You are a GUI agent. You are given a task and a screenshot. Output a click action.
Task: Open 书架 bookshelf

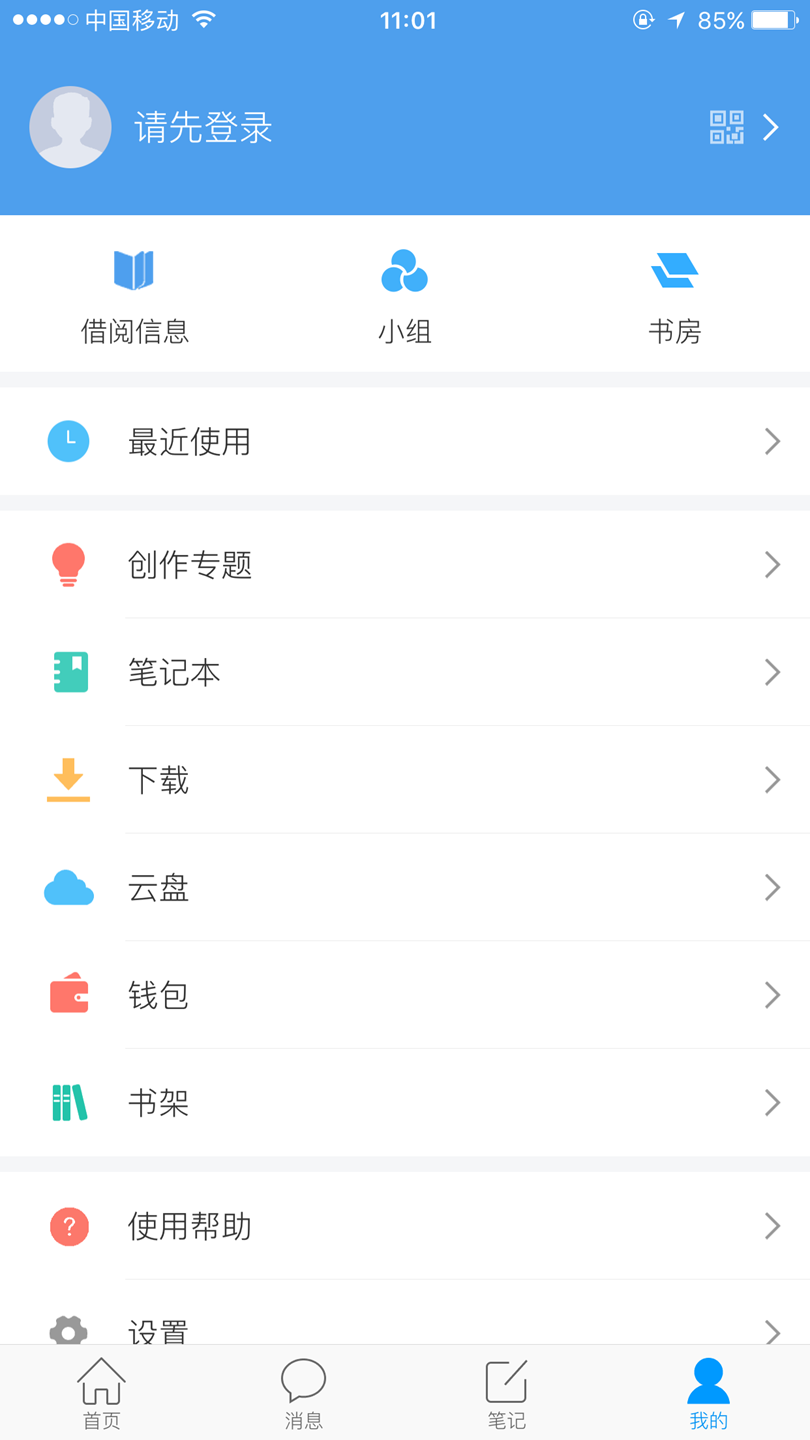click(x=405, y=1102)
